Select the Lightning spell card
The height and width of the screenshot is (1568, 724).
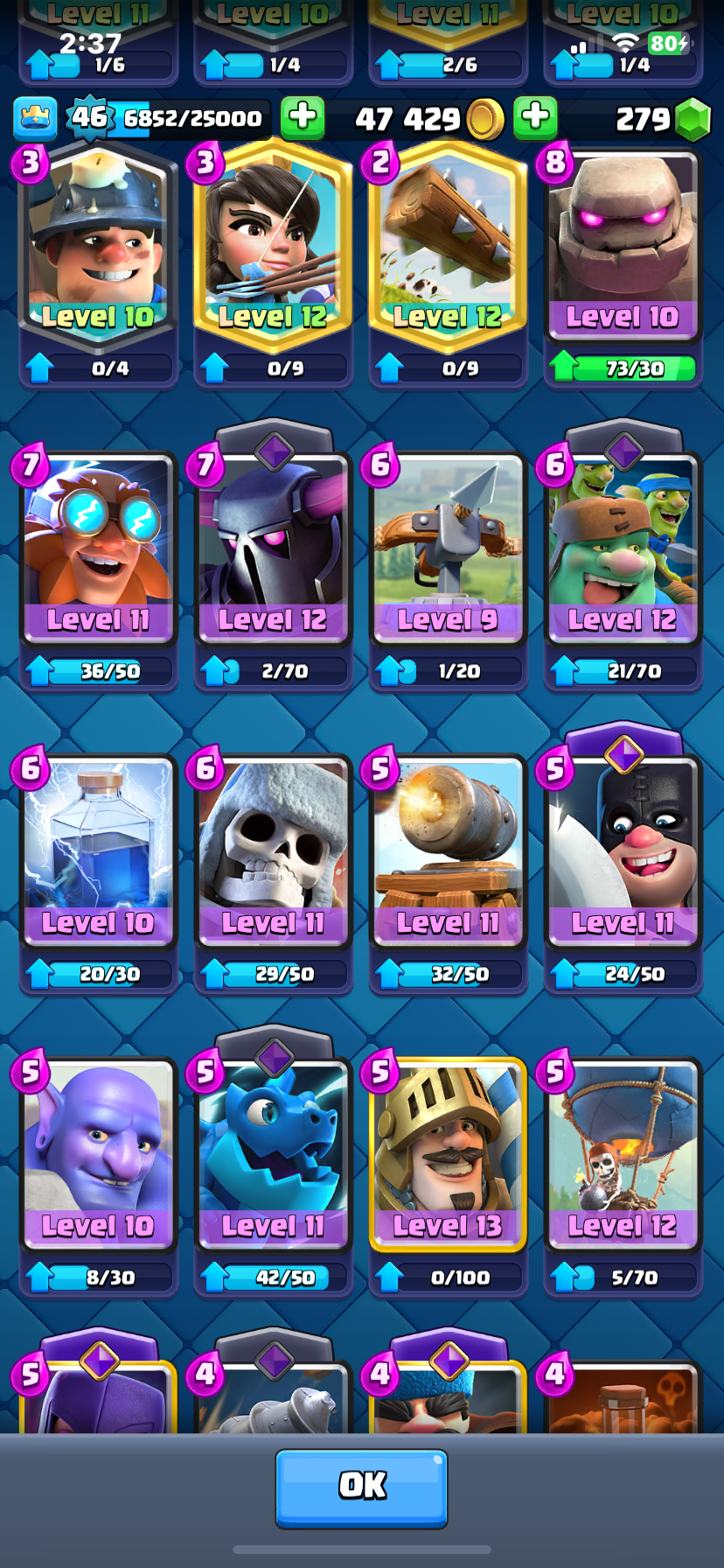point(98,853)
